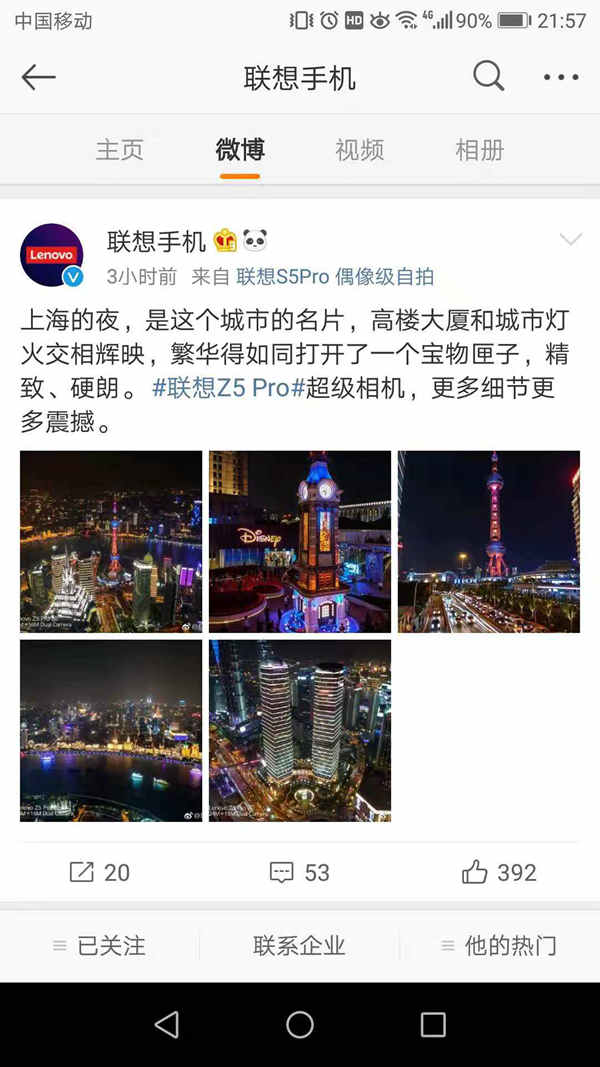Tap the Lenovo avatar on the post

(51, 256)
